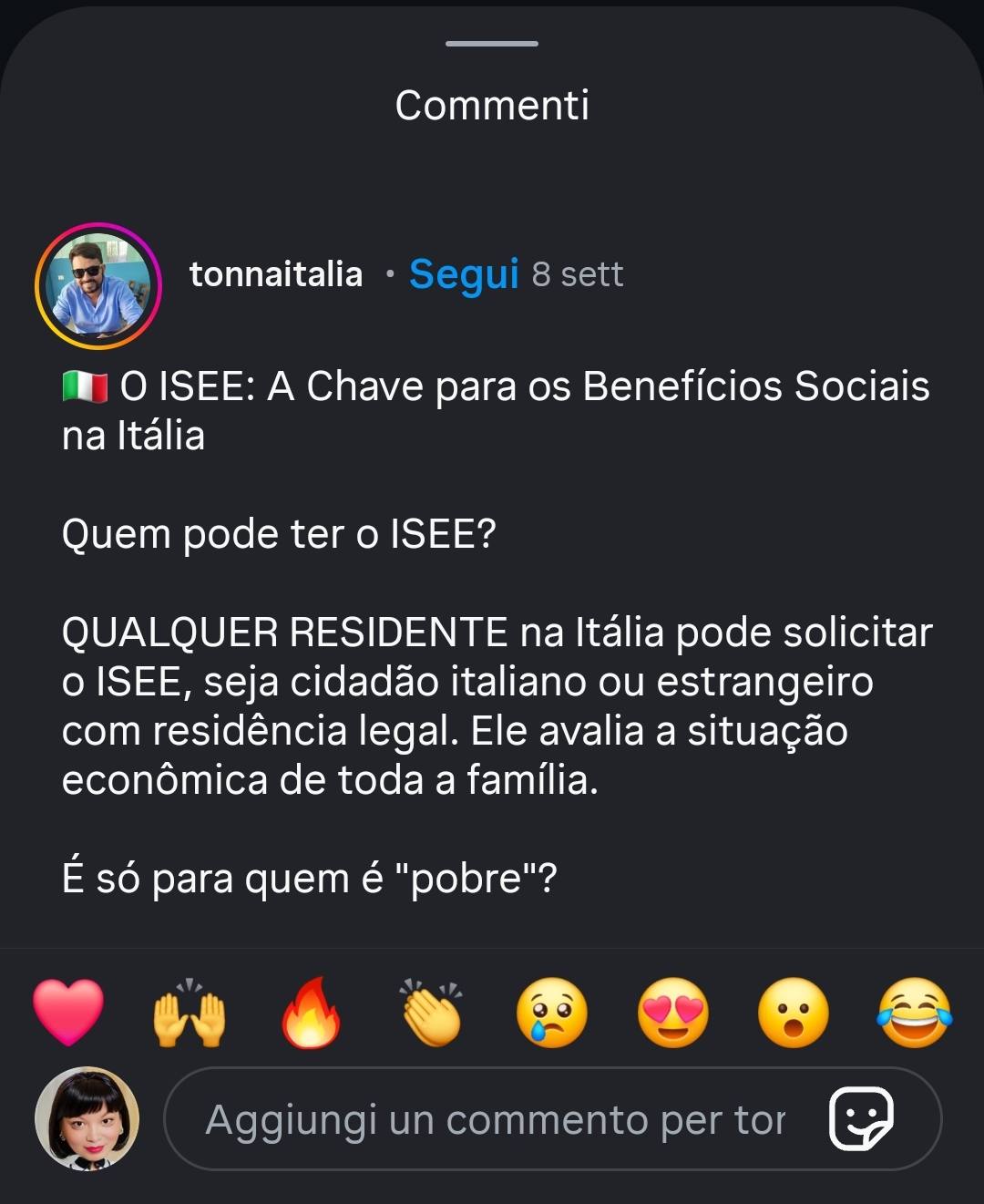React with the heart-eyes emoji

673,1013
